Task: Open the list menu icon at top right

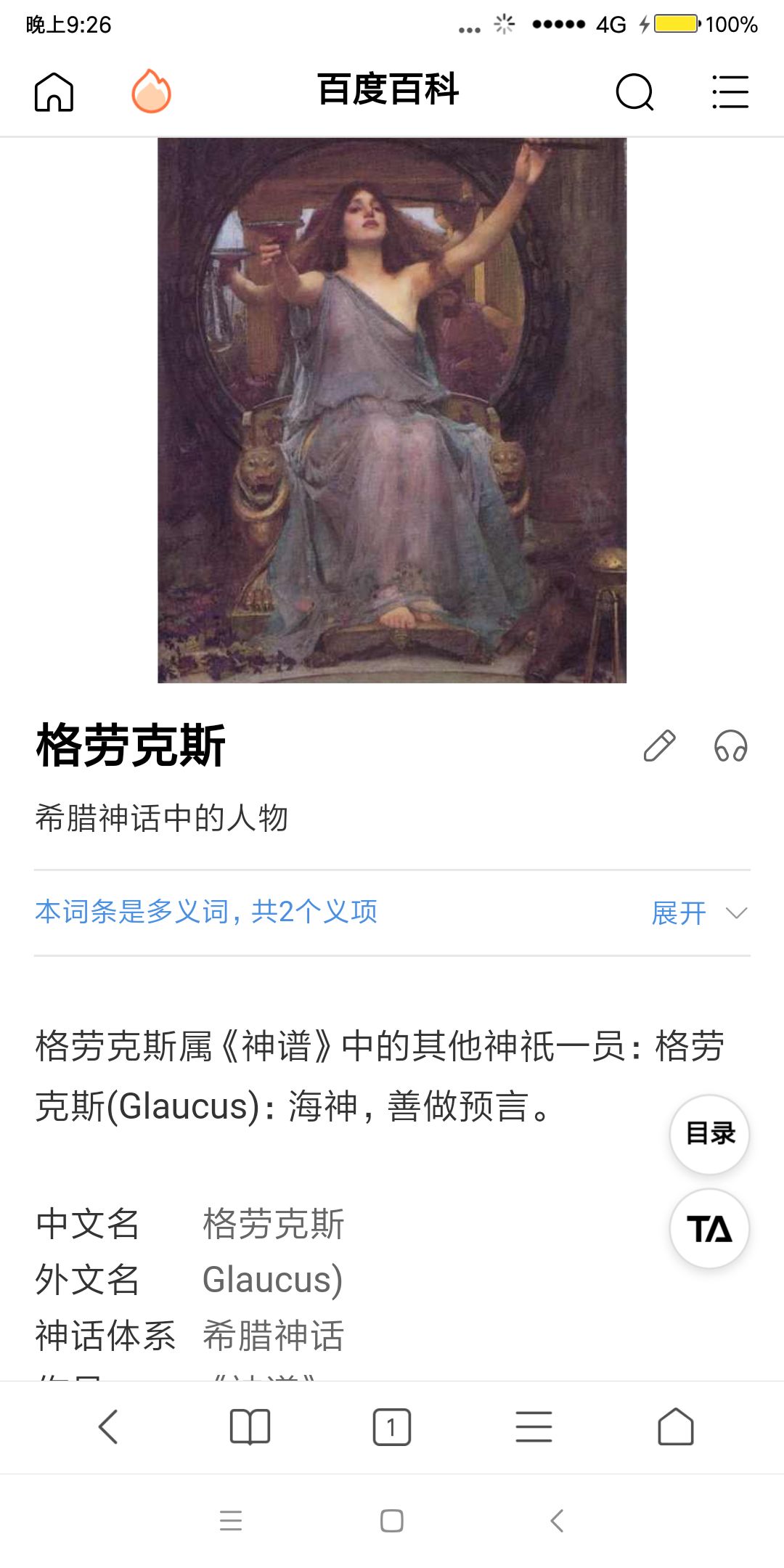Action: [730, 92]
